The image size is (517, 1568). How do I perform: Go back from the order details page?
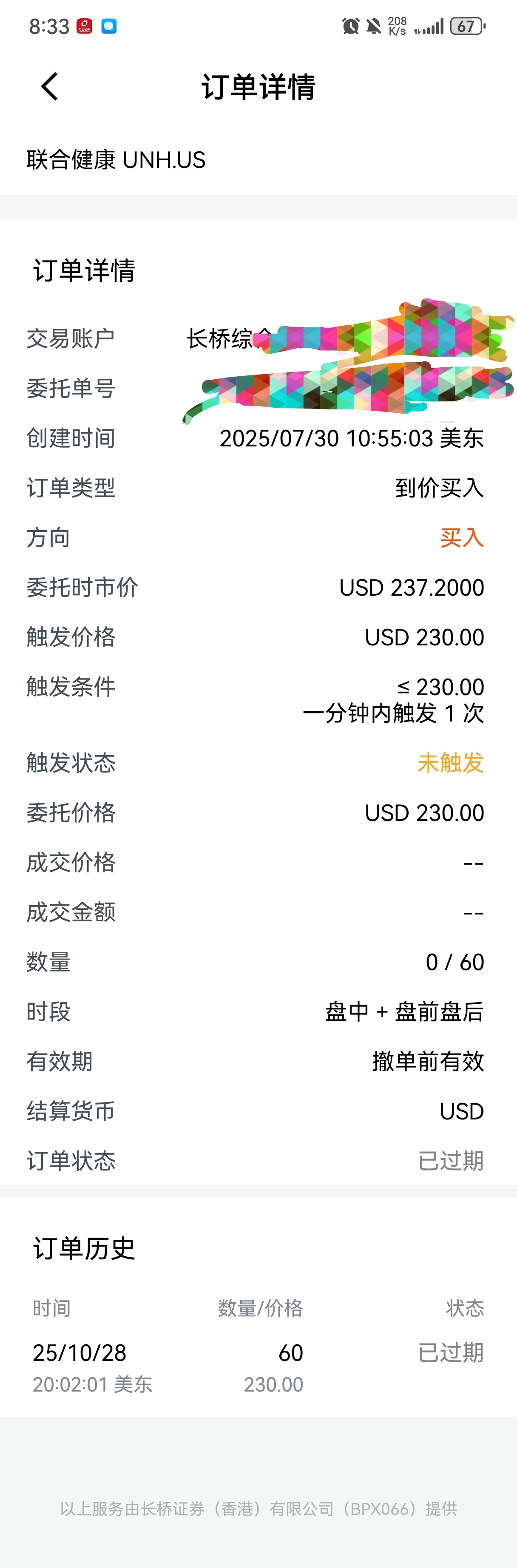click(49, 86)
